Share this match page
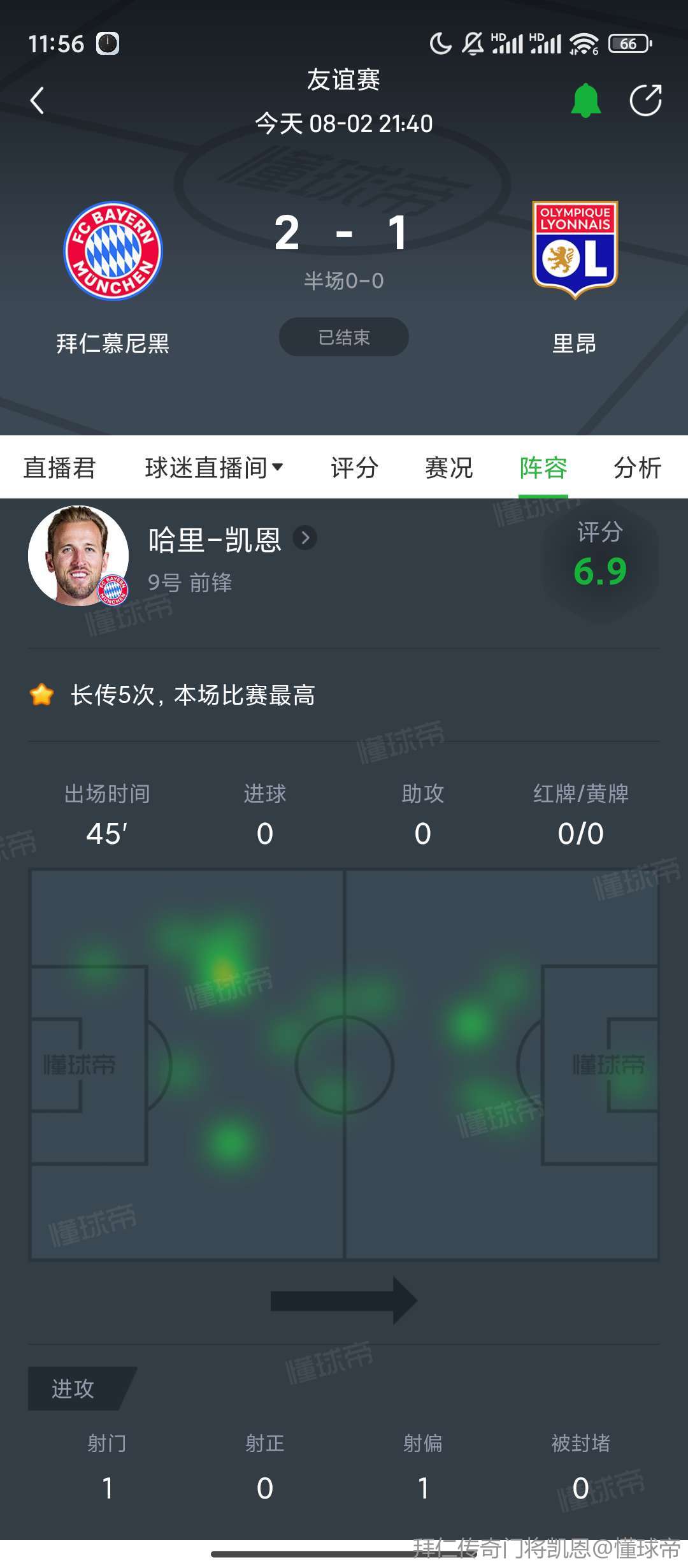Screen dimensions: 688x1568 point(645,101)
